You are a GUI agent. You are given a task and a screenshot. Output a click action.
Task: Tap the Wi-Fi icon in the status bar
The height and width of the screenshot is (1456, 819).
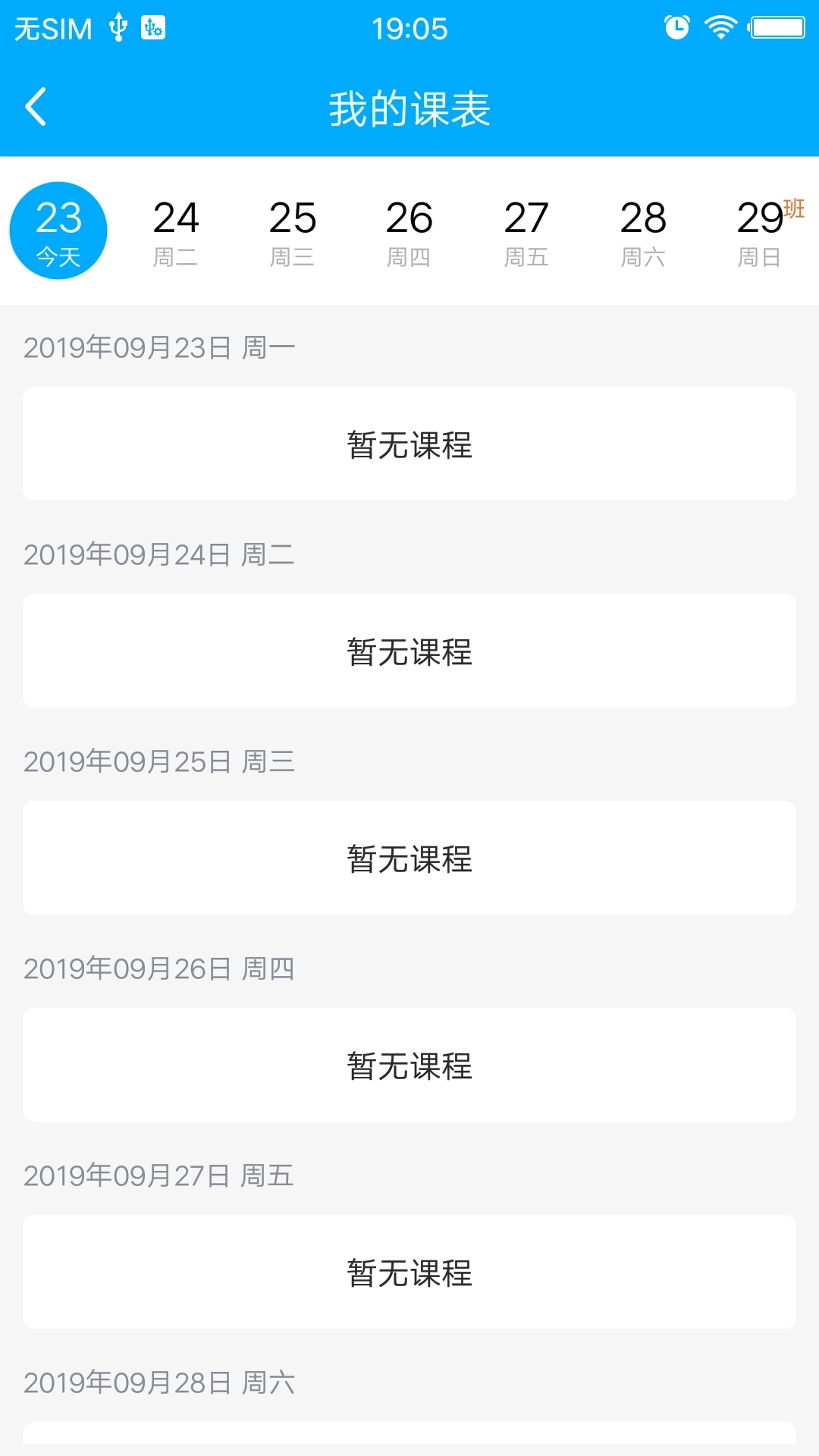[x=720, y=27]
